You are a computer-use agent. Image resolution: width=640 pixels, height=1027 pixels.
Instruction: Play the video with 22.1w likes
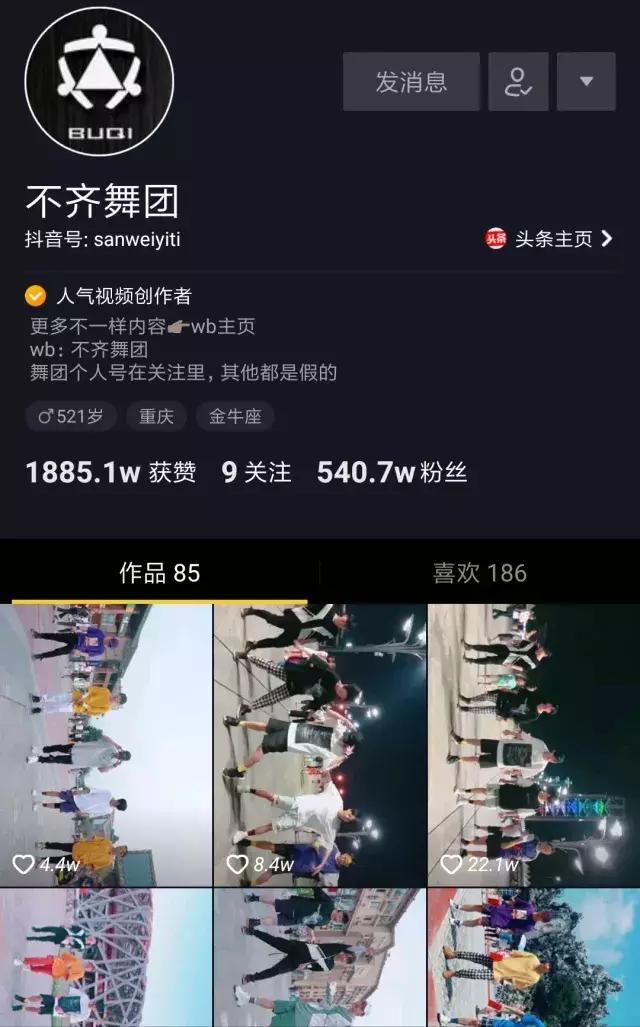[533, 745]
